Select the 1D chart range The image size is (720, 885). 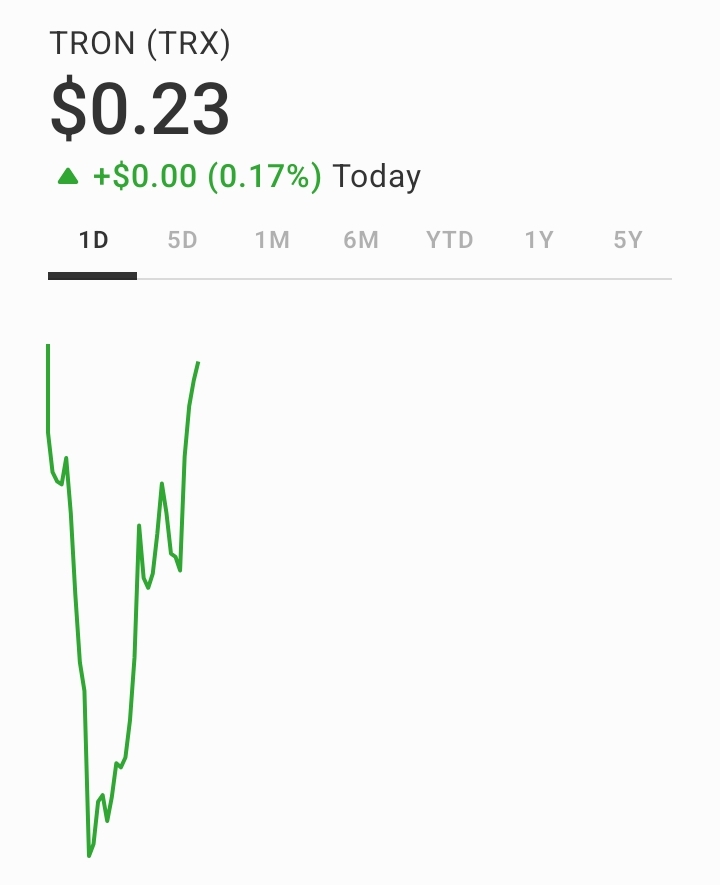[93, 241]
